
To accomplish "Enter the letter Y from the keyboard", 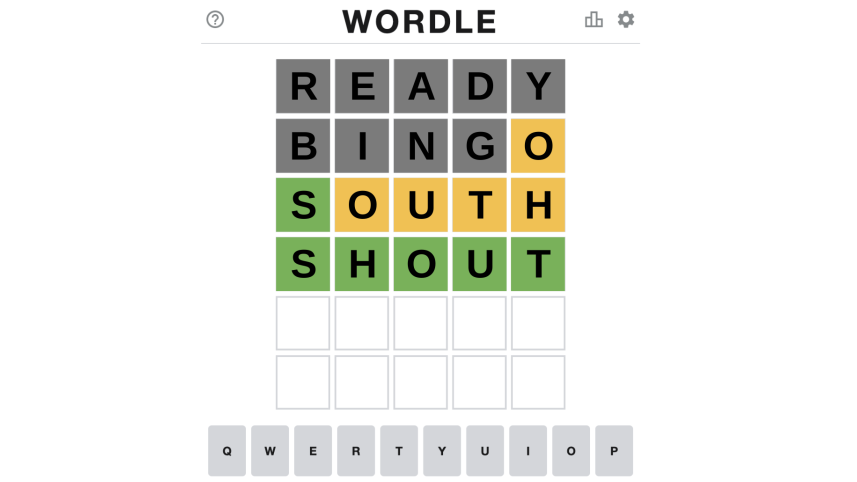I will (x=442, y=451).
